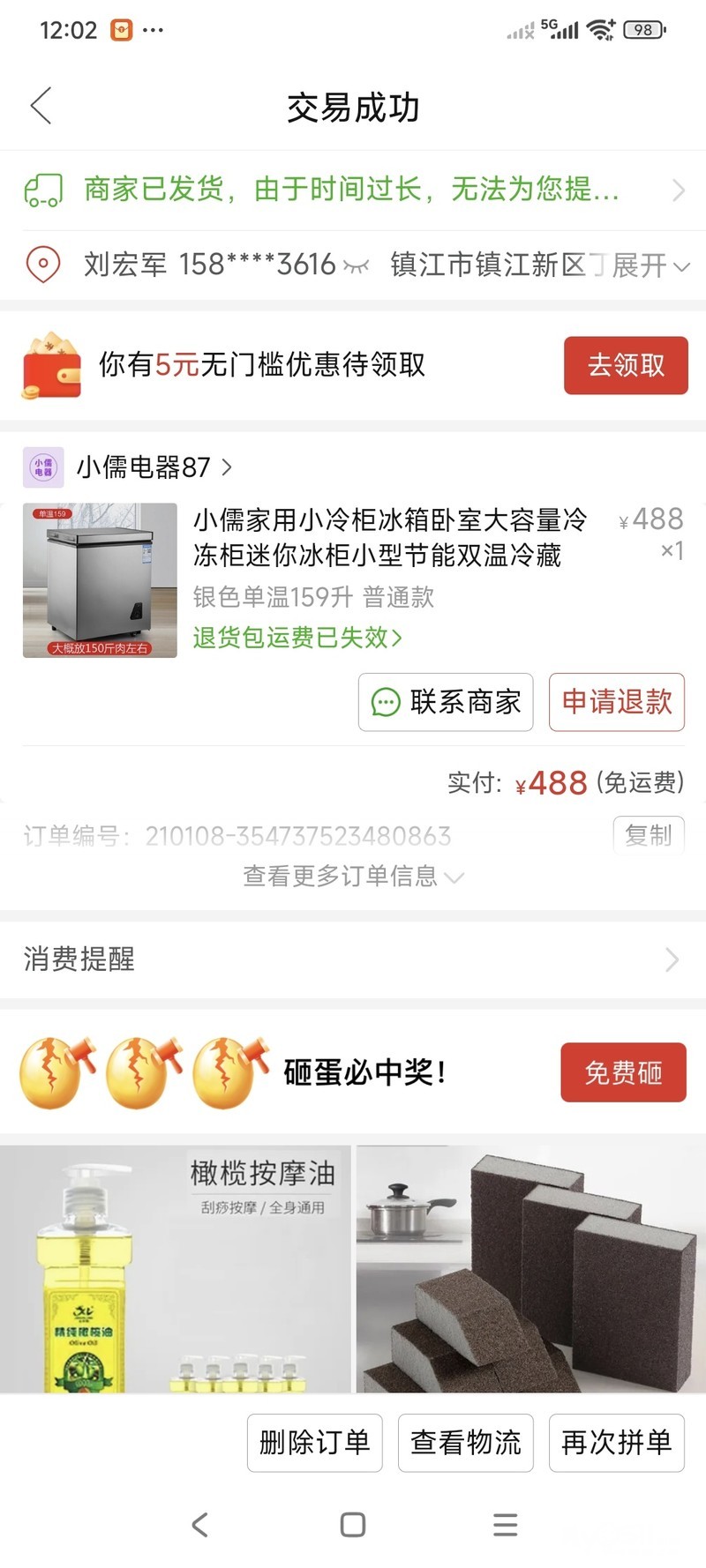Open the 橄榄按摩油 product card
The width and height of the screenshot is (706, 1568).
pos(176,1268)
